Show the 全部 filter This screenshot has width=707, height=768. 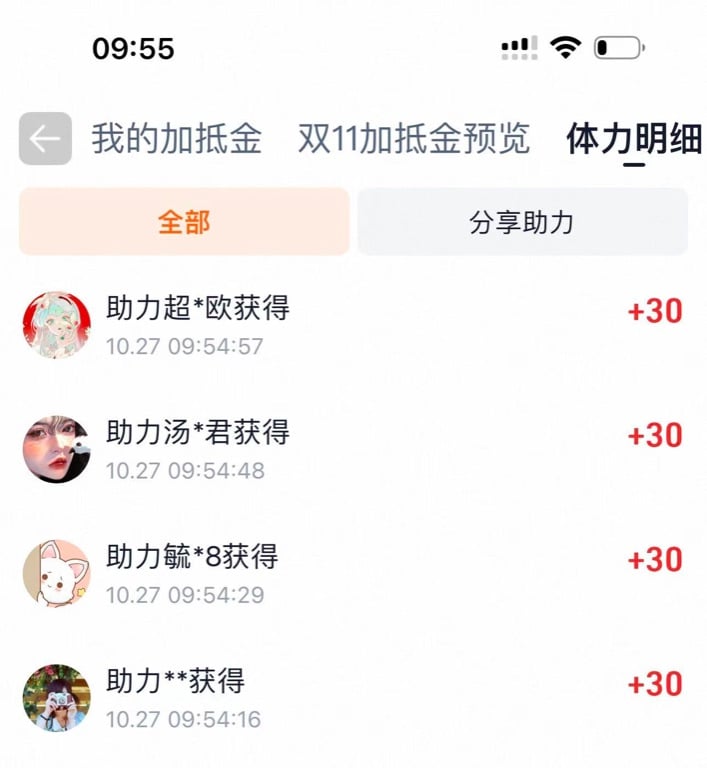click(x=184, y=221)
